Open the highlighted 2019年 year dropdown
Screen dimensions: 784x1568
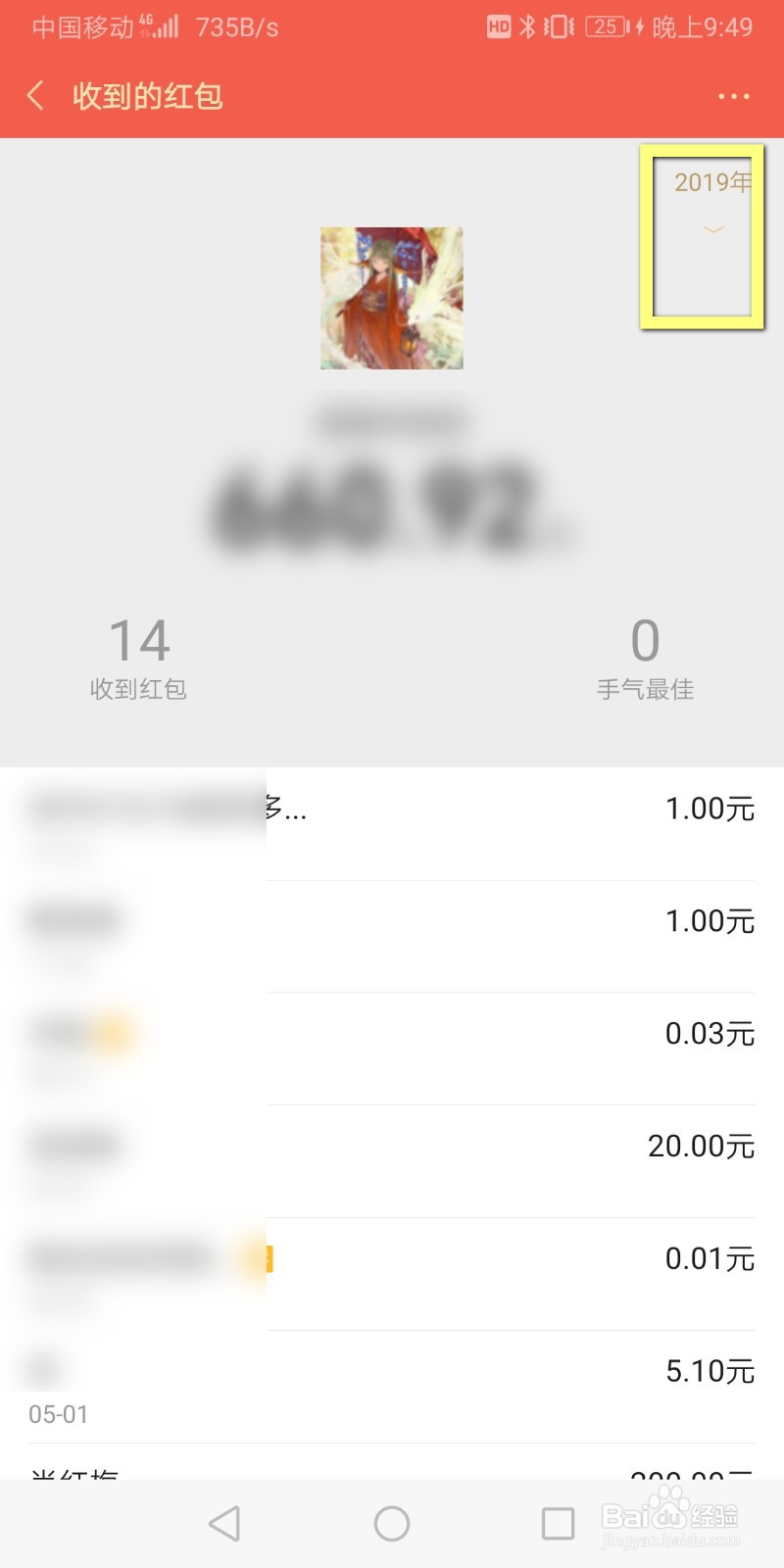point(712,182)
